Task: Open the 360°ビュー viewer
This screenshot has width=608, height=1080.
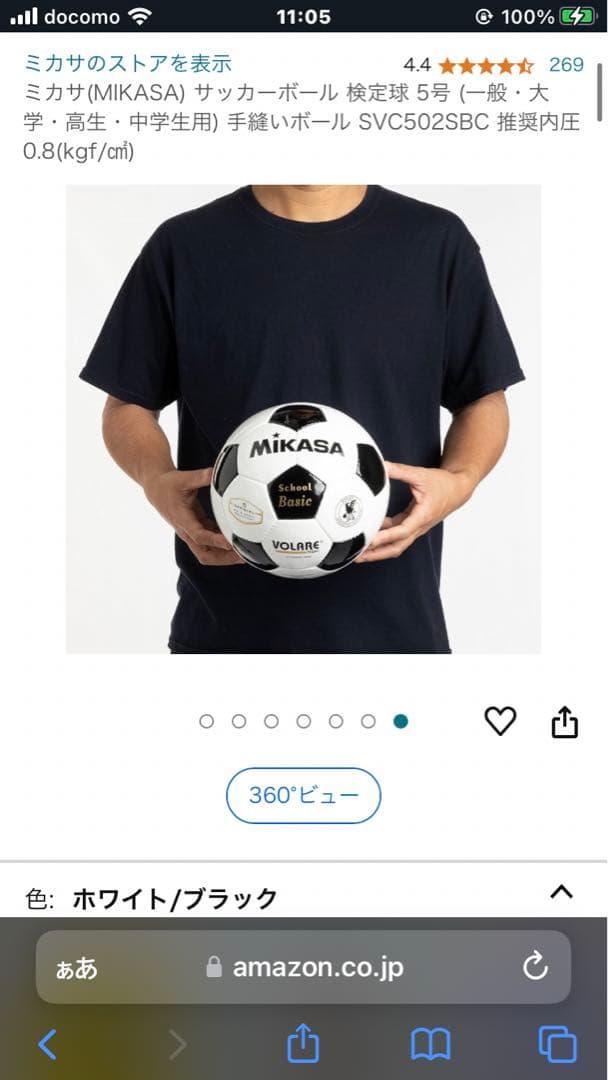Action: [x=303, y=795]
